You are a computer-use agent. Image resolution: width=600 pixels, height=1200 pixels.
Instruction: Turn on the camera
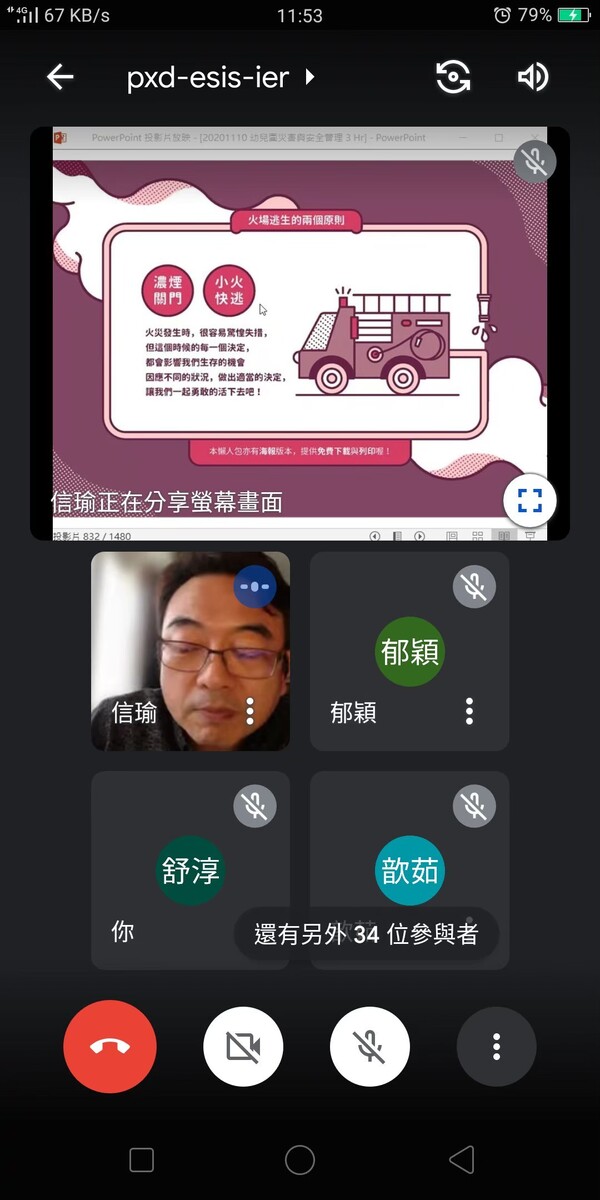coord(243,1047)
